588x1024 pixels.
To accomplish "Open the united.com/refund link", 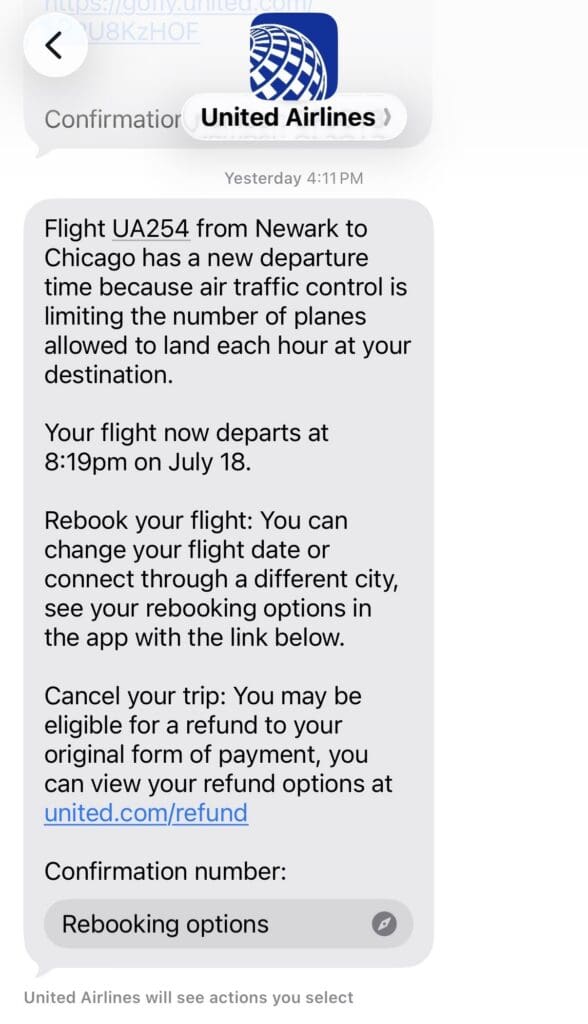I will [146, 813].
